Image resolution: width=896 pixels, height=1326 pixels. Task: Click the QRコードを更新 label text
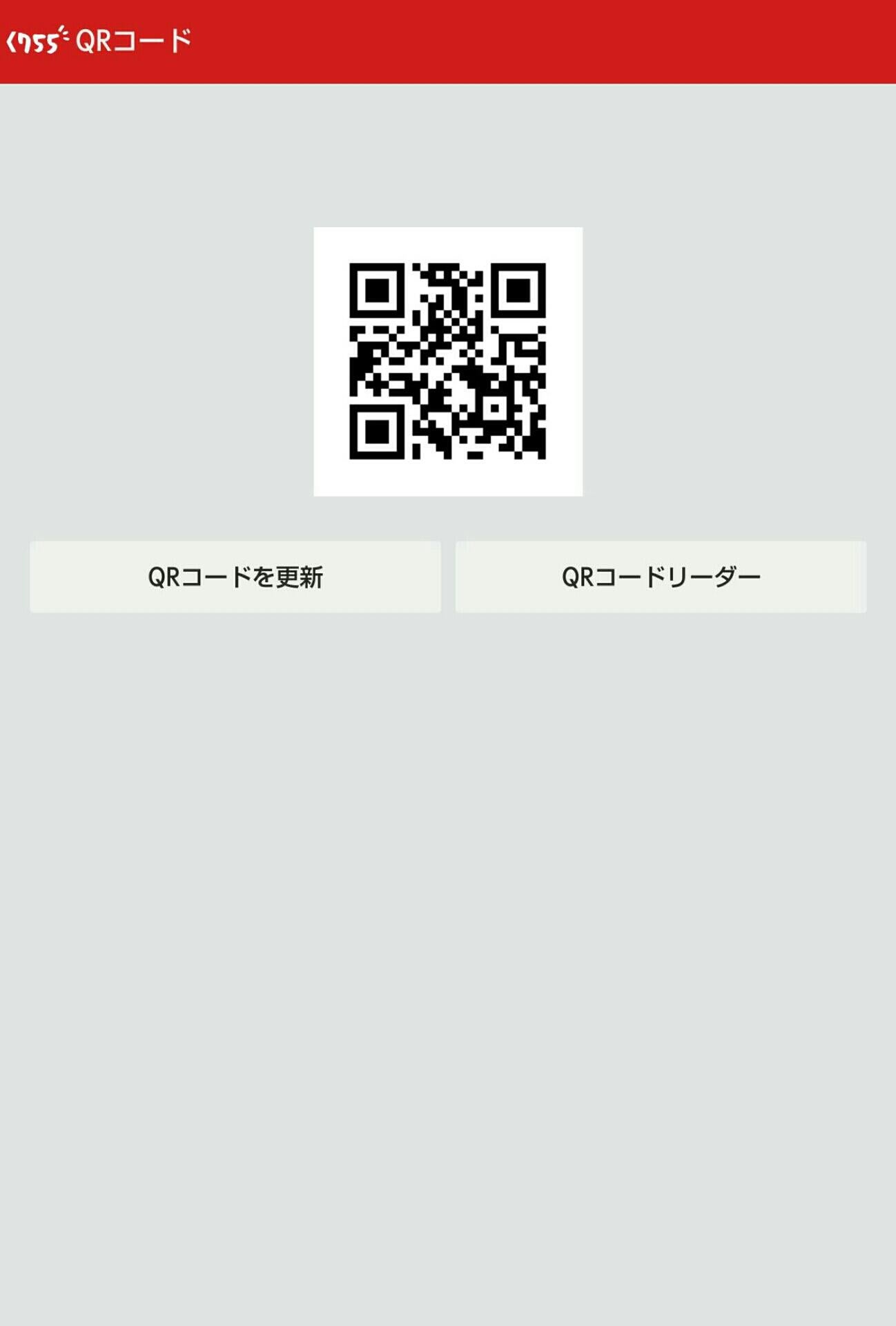pos(235,575)
